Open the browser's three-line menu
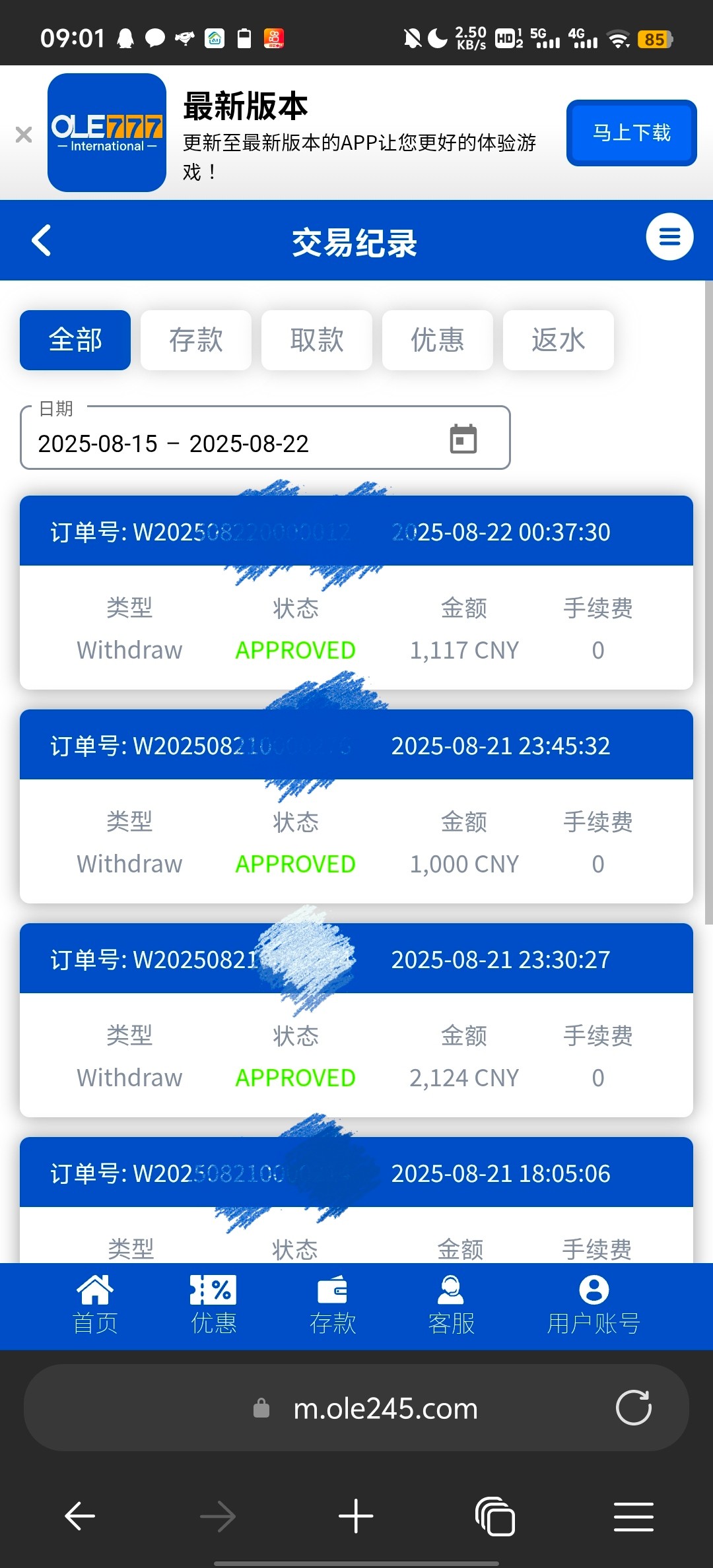This screenshot has height=1568, width=713. click(633, 1516)
